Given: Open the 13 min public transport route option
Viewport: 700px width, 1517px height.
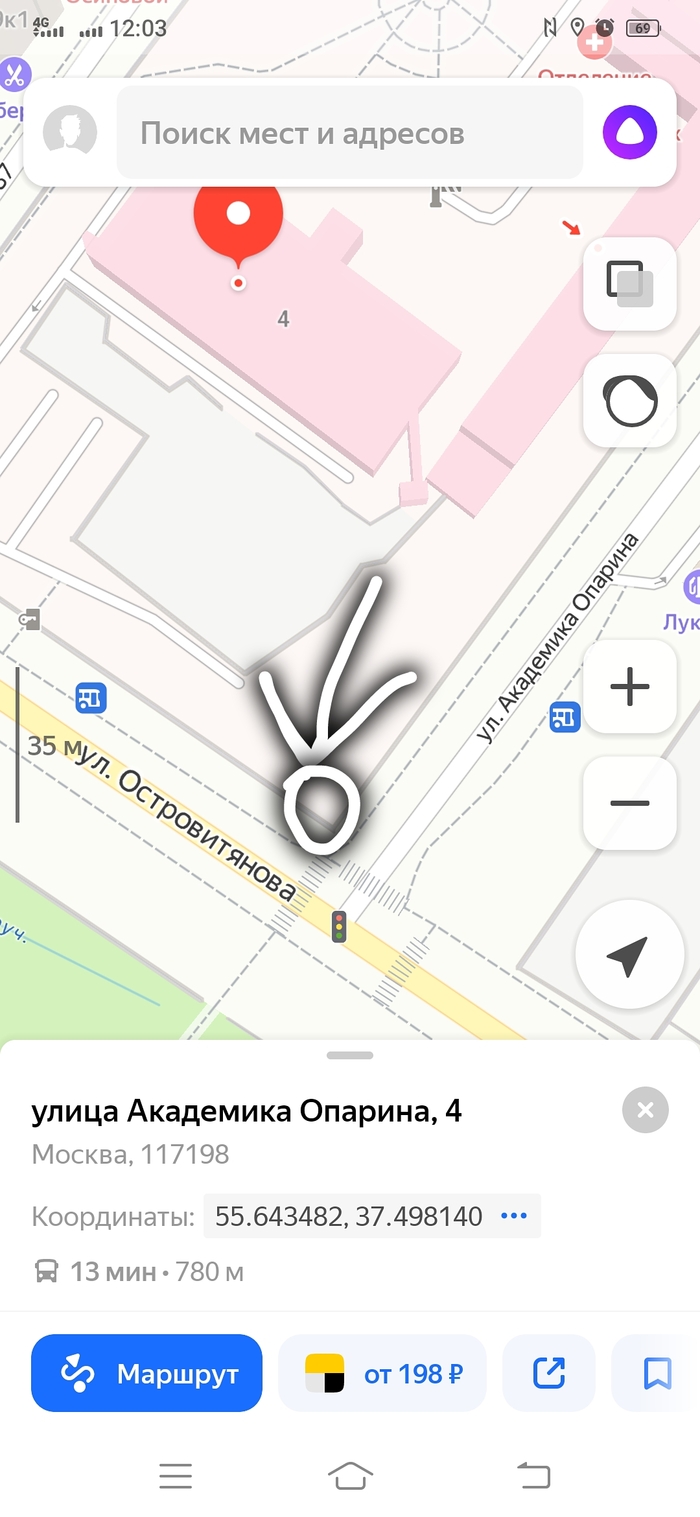Looking at the screenshot, I should (138, 1272).
